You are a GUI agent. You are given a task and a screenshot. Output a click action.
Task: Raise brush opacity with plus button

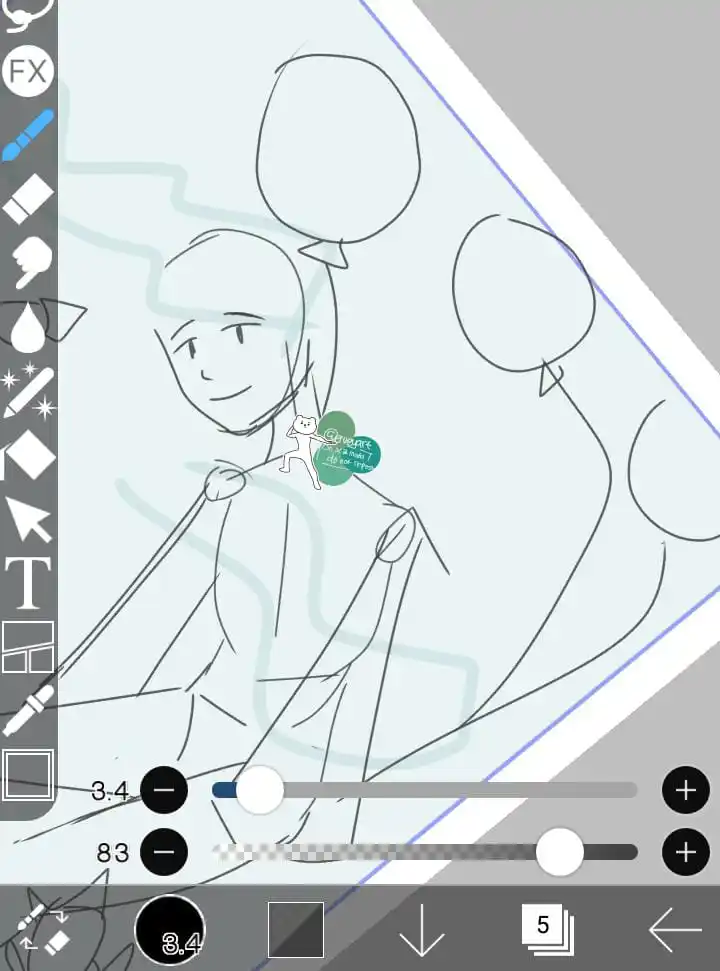(685, 852)
